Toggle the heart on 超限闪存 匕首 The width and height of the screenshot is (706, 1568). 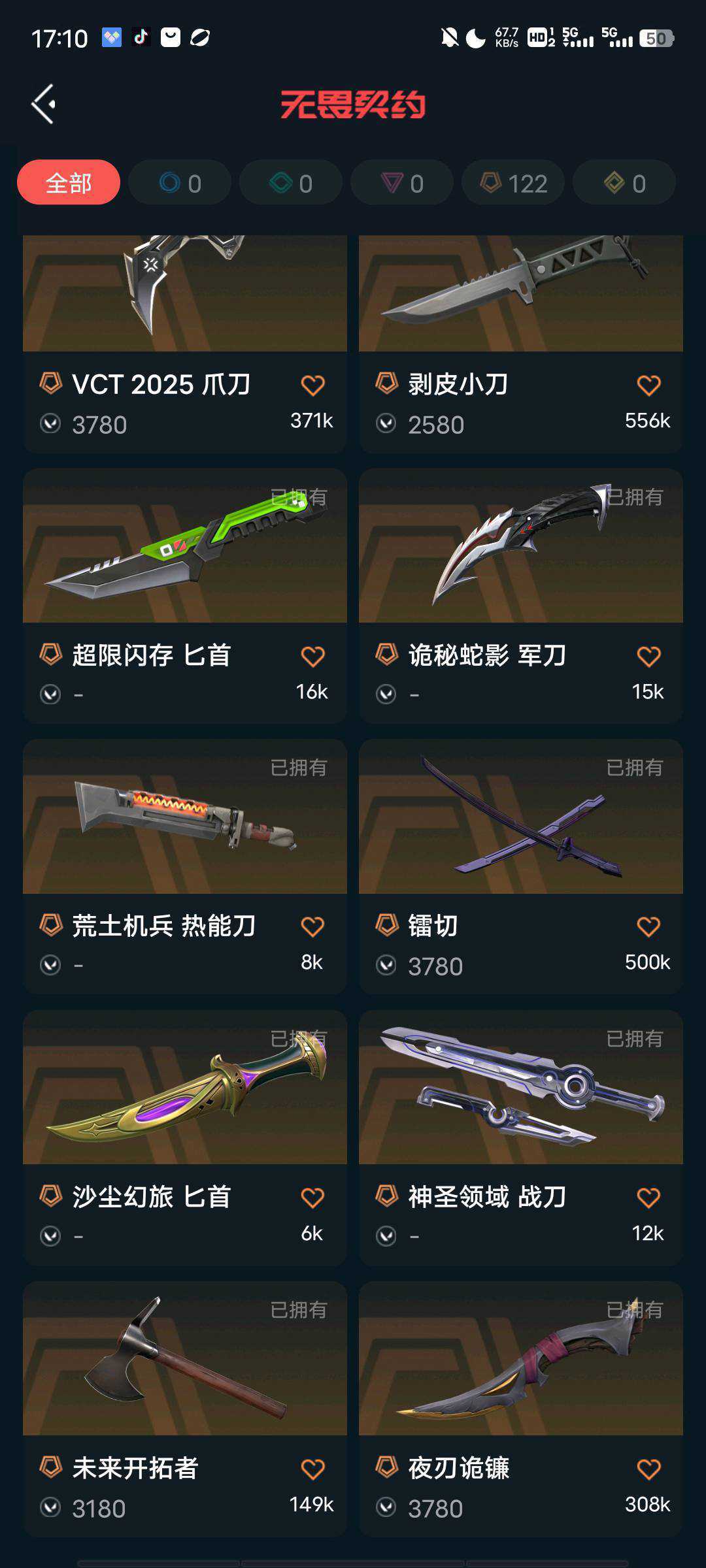point(313,655)
